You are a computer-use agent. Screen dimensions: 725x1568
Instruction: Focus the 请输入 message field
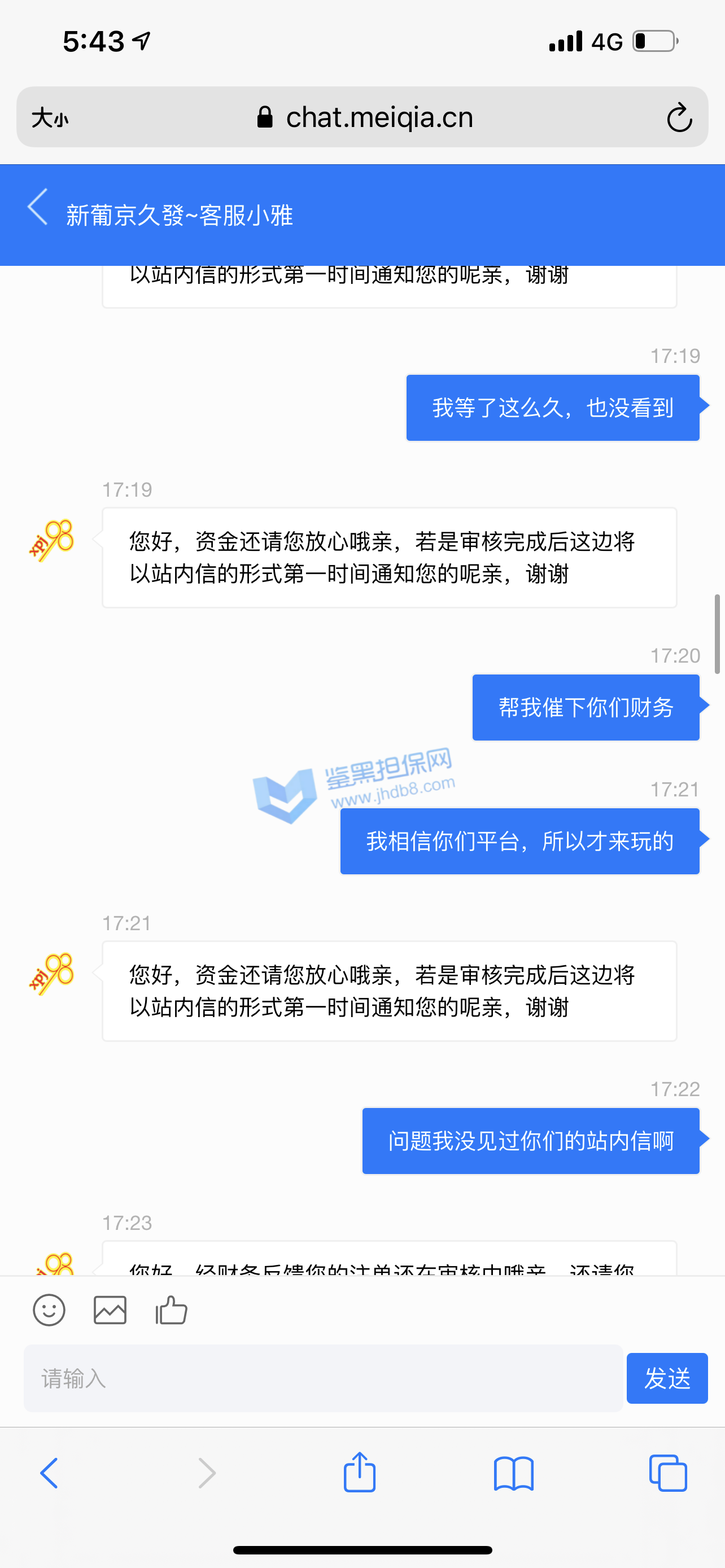[322, 1379]
